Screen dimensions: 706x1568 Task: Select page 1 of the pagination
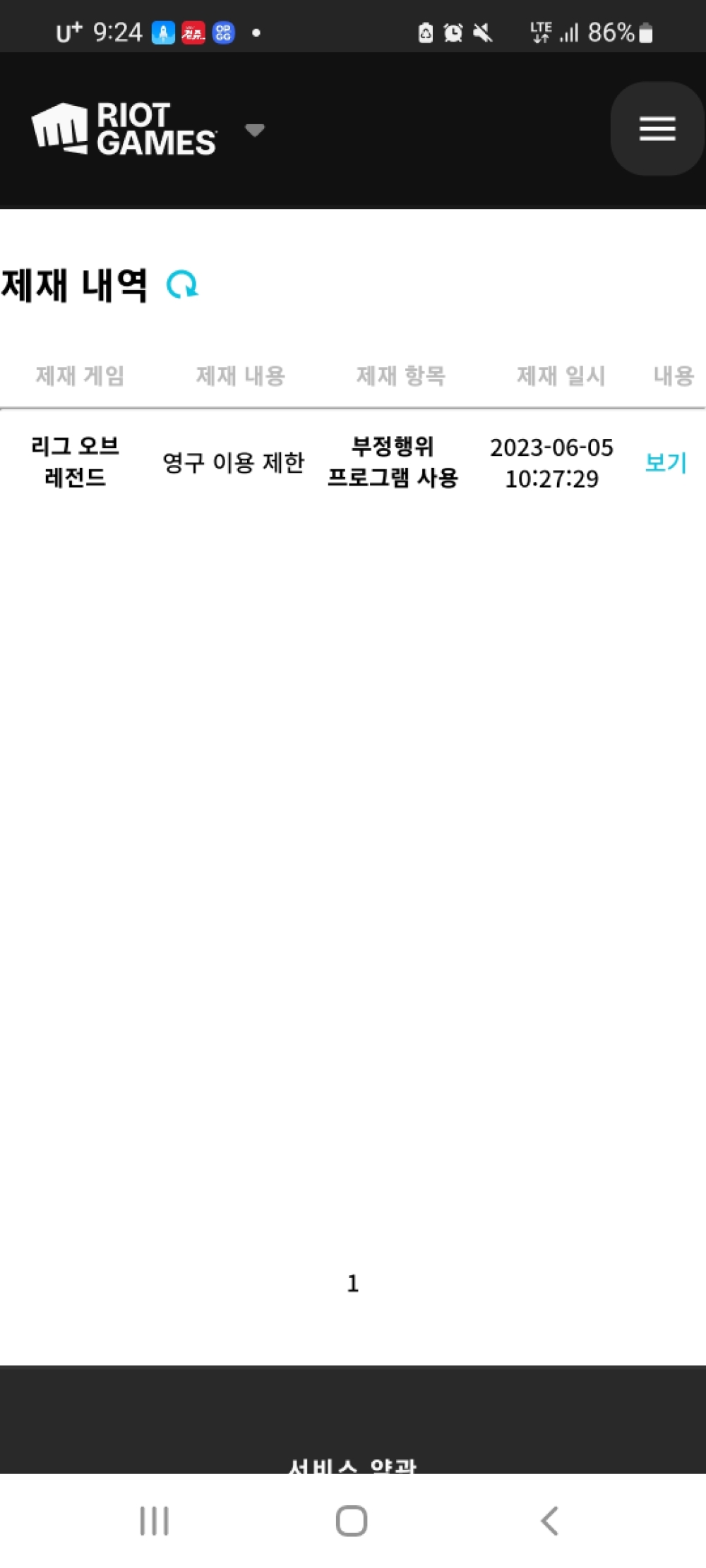(353, 1283)
